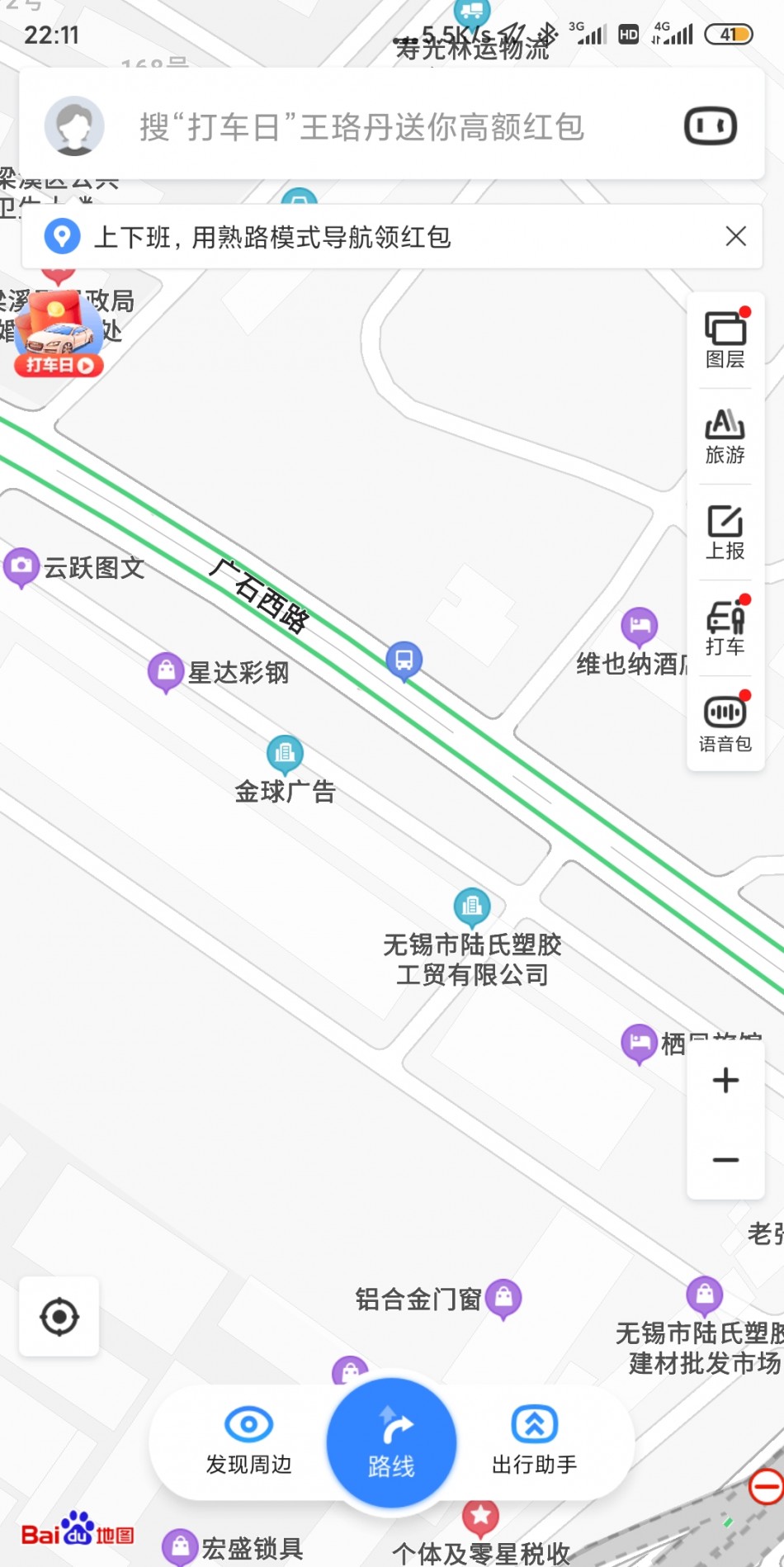Viewport: 784px width, 1567px height.
Task: Dismiss the 熟路模式 navigation banner
Action: point(735,236)
